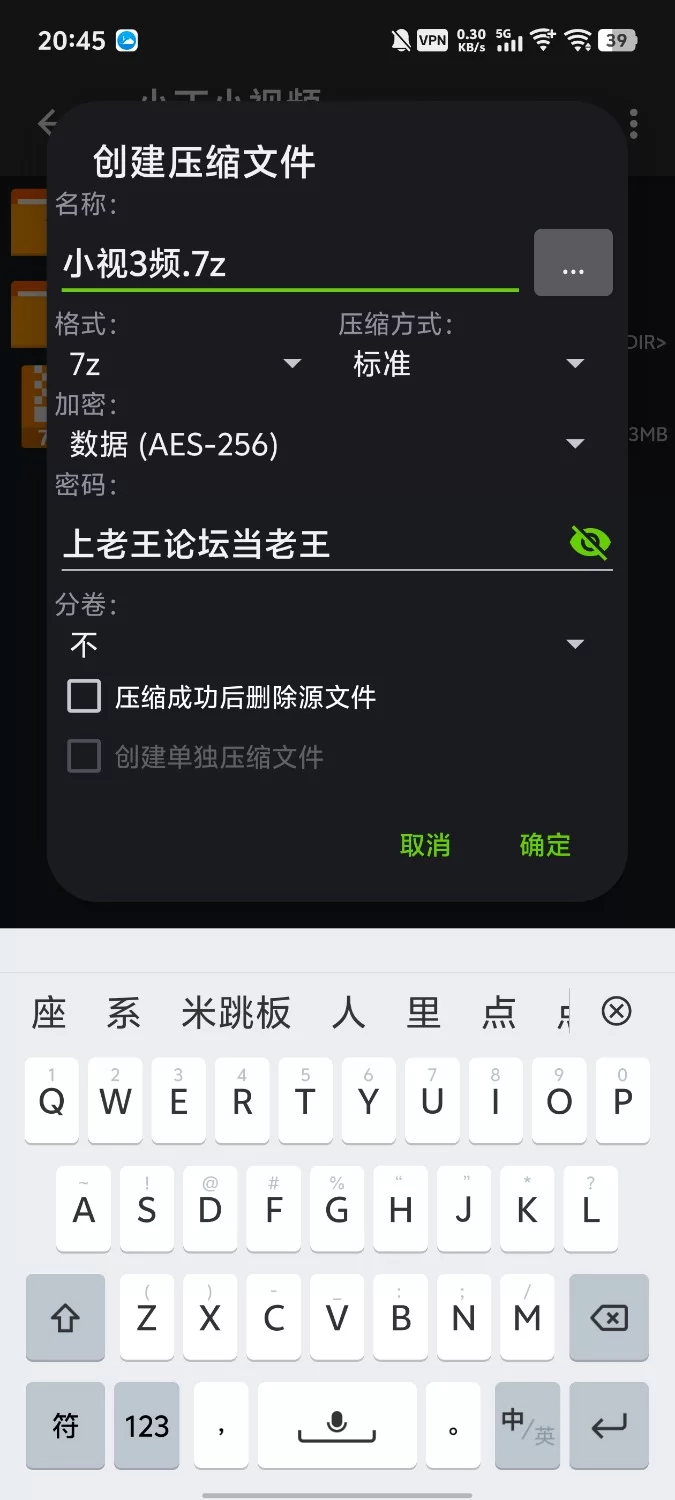Switch keyboard language with 中/英 key
Screen dimensions: 675x1500
(x=527, y=1425)
